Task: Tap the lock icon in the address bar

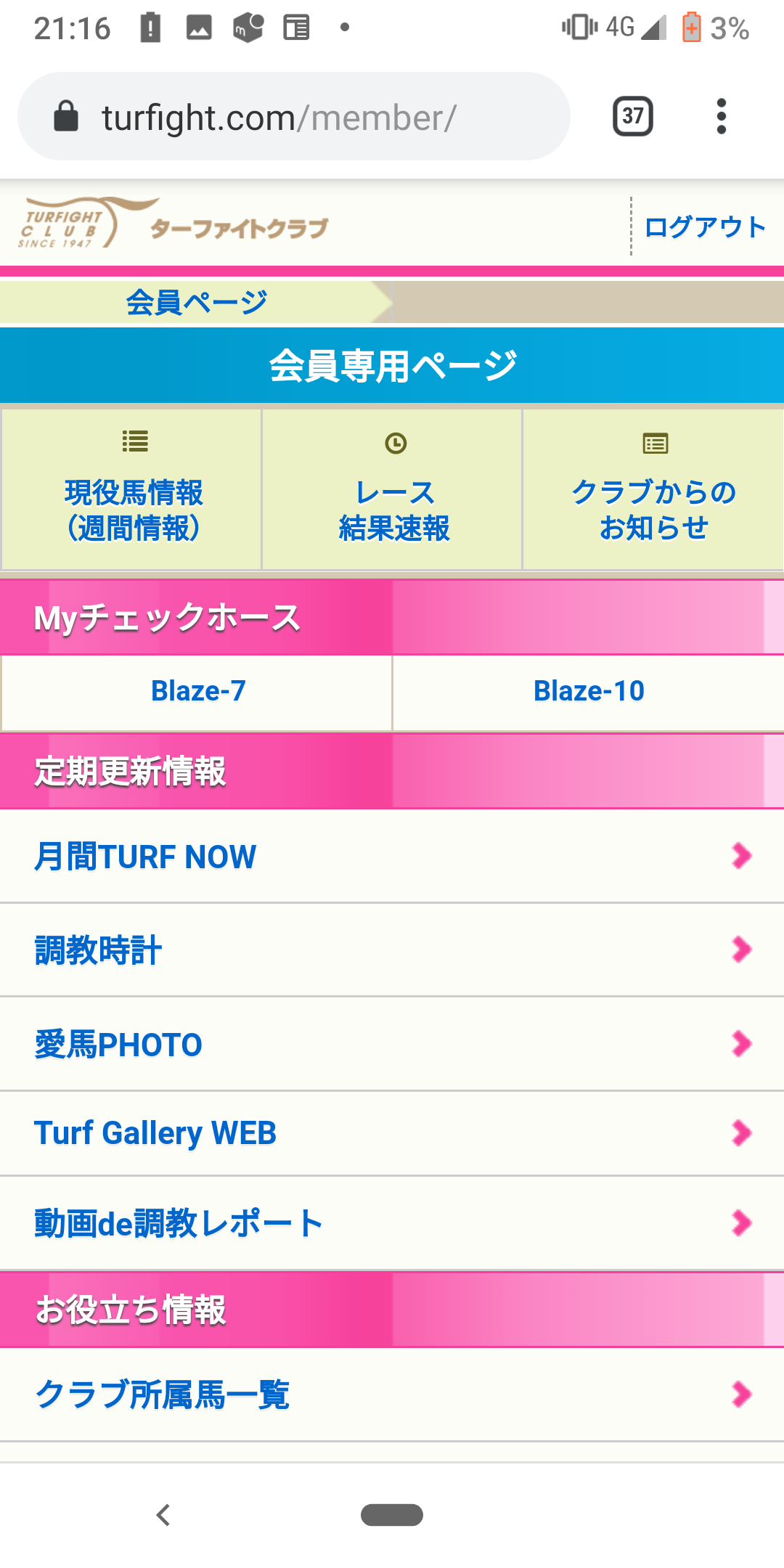Action: pyautogui.click(x=66, y=115)
